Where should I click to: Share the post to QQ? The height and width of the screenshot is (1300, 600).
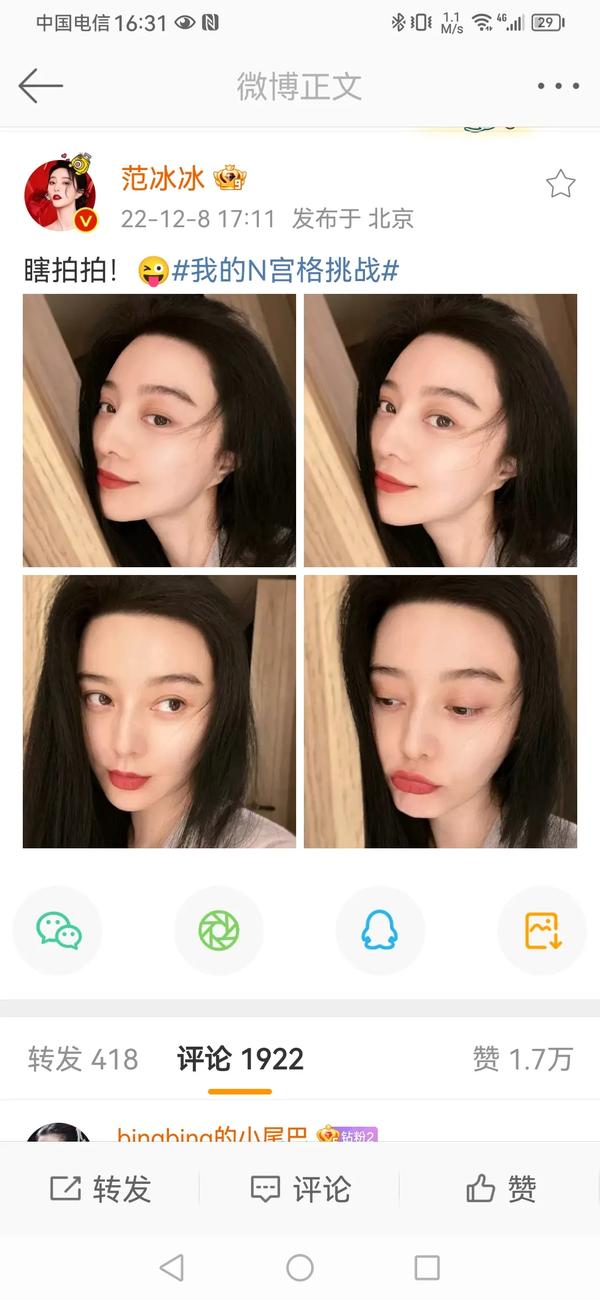tap(380, 930)
